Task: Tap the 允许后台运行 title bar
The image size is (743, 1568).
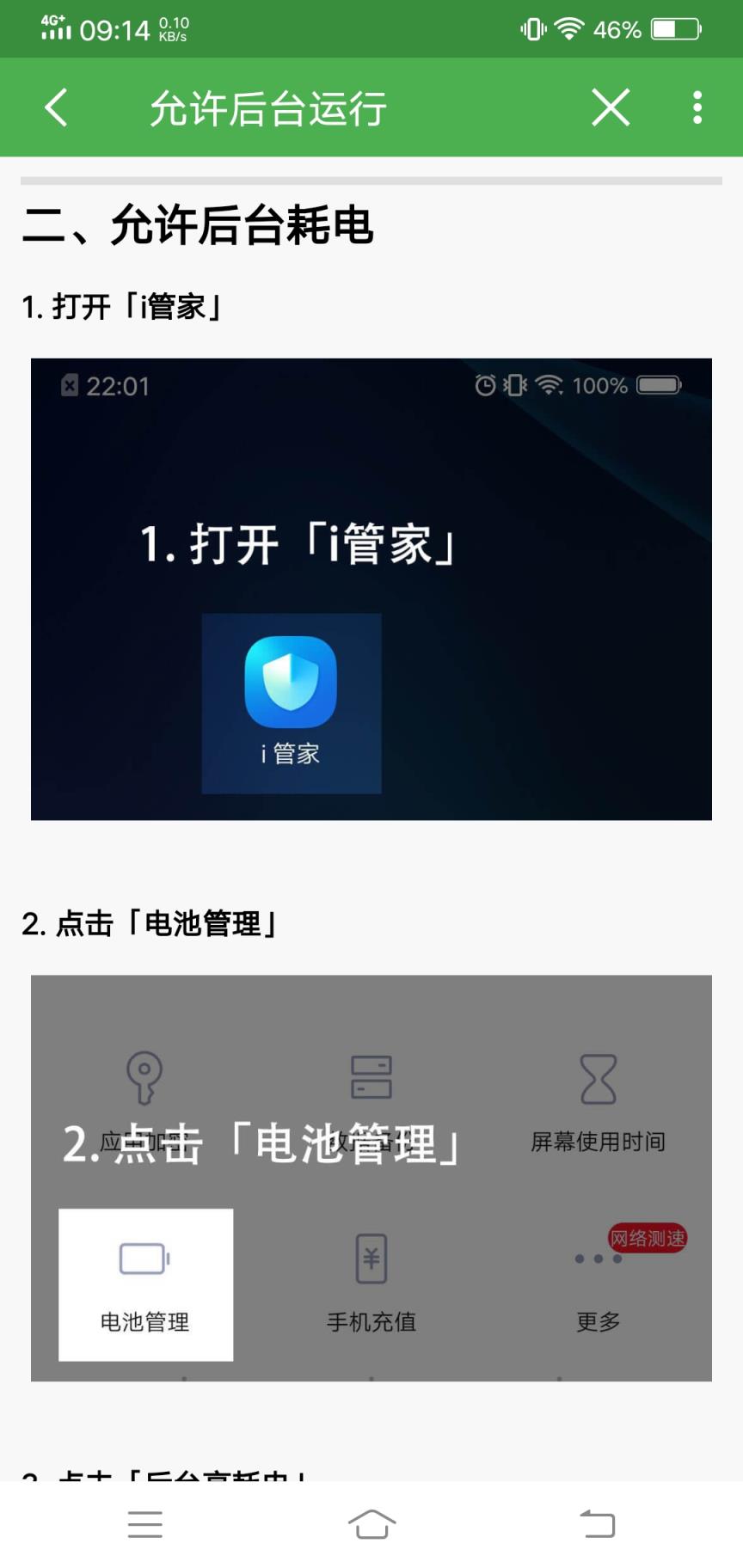Action: coord(267,107)
